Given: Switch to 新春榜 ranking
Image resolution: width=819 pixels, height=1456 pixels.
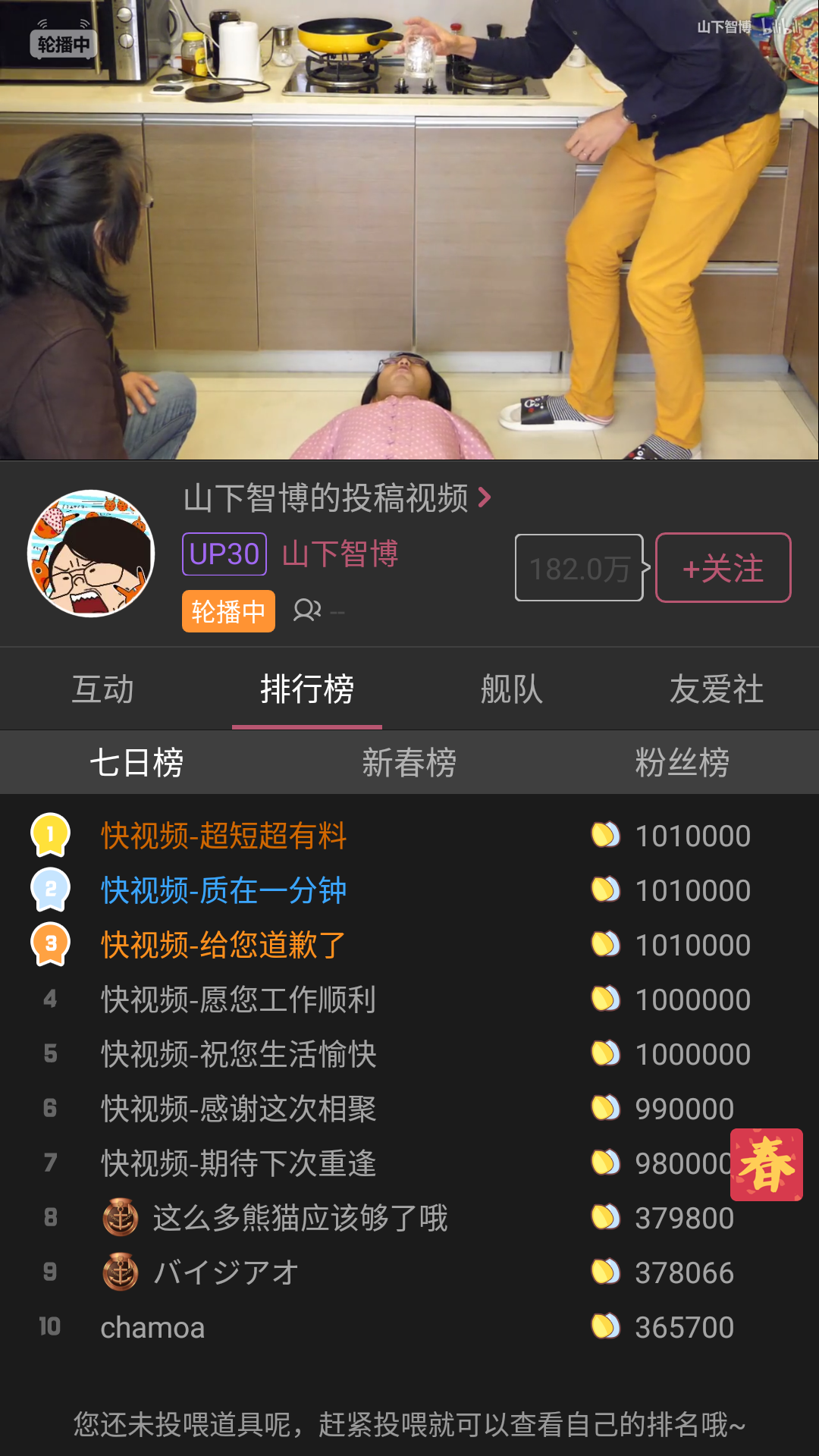Looking at the screenshot, I should 409,762.
